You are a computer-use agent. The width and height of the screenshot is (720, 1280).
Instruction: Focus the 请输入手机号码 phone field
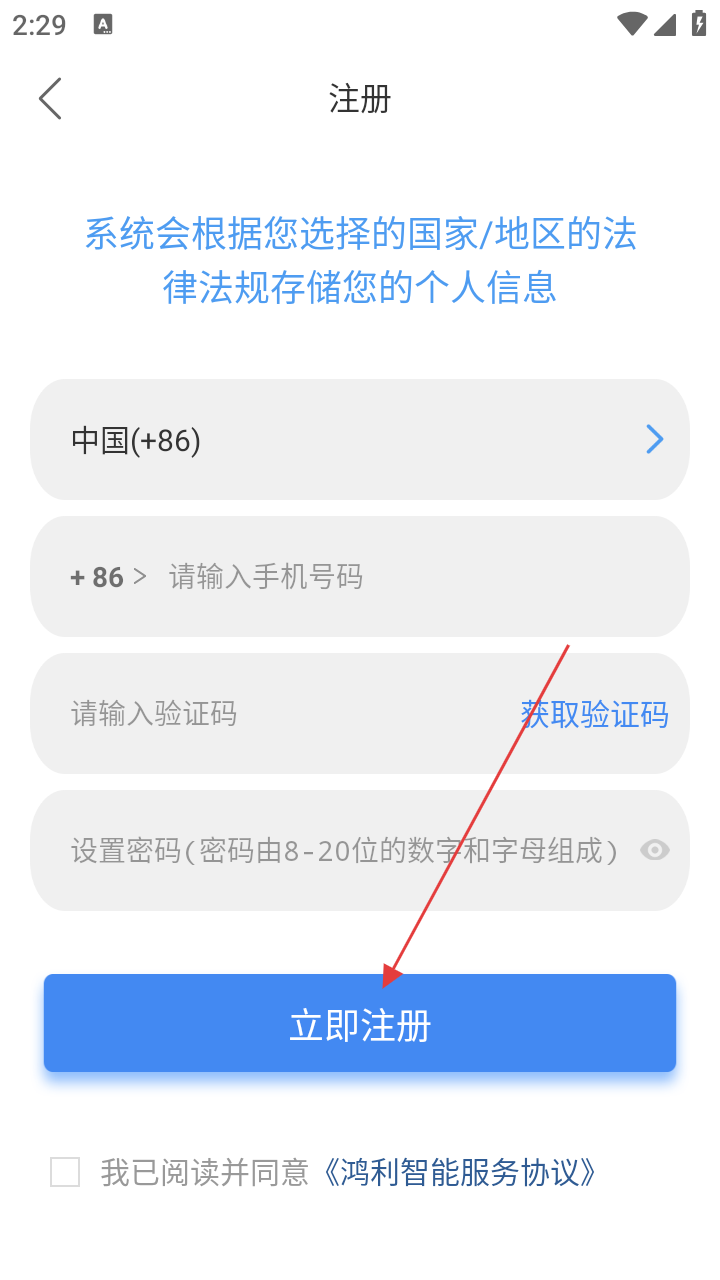point(420,577)
